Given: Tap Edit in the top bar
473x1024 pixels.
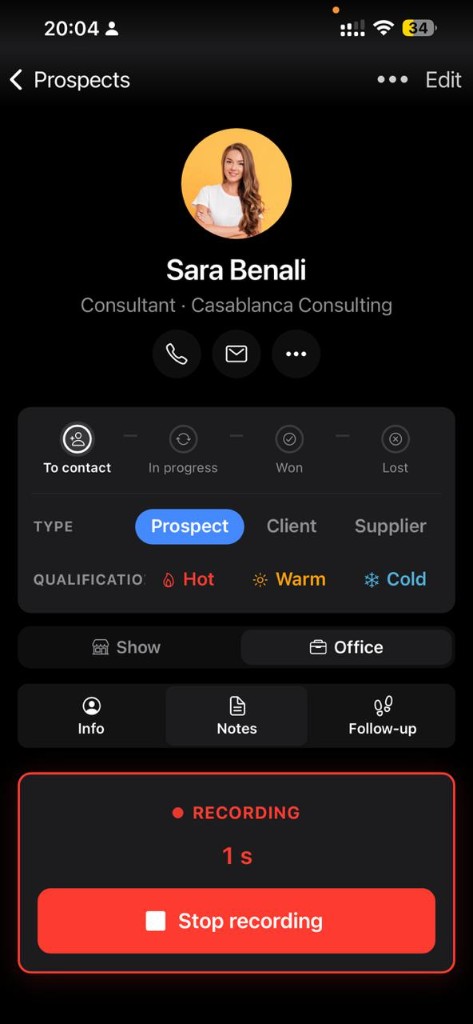Looking at the screenshot, I should (x=443, y=80).
